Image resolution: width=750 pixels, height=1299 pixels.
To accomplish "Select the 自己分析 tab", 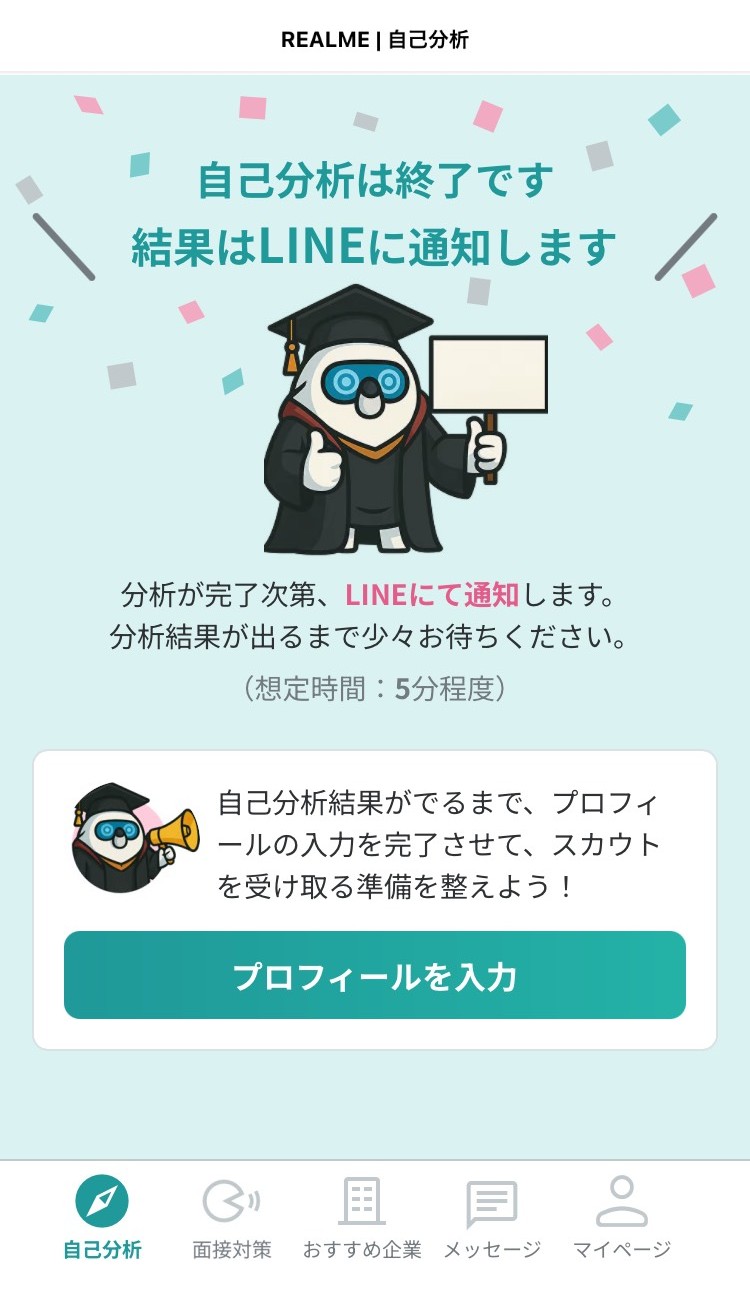I will pos(102,1217).
